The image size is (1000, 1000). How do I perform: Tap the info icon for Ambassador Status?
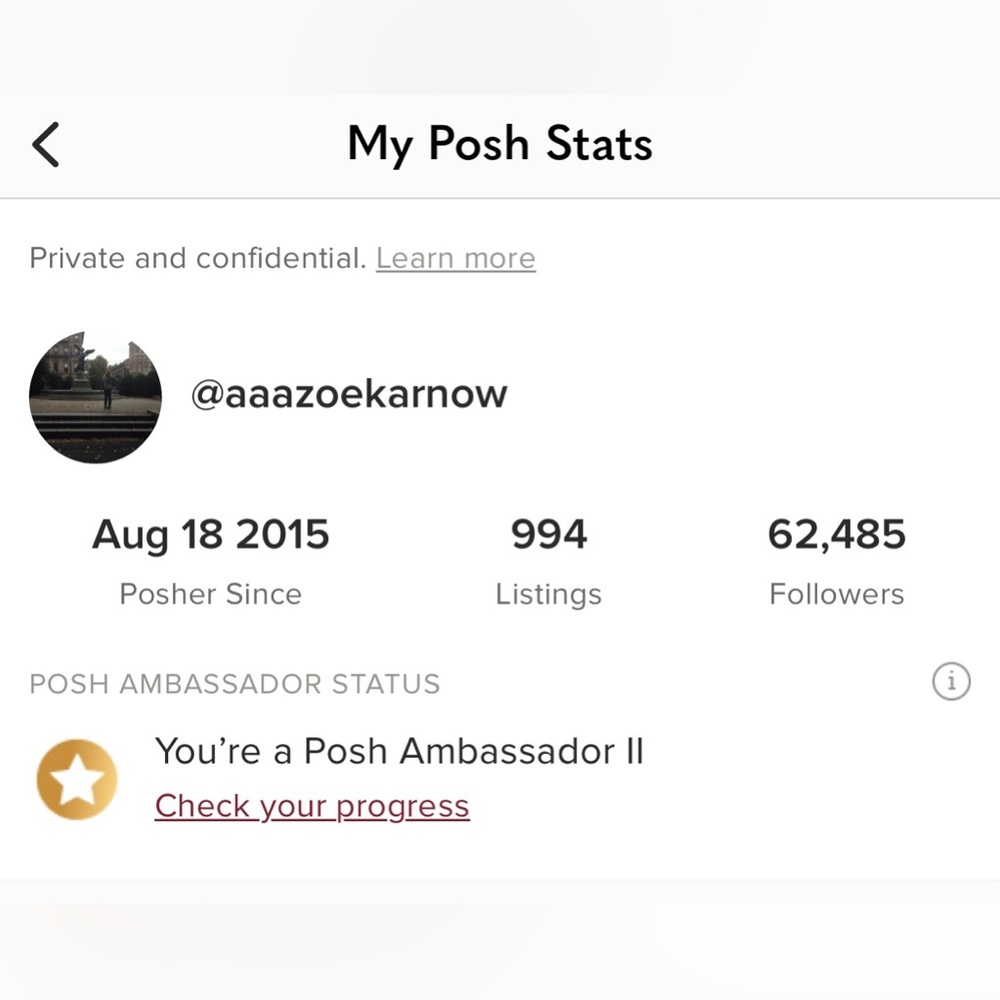(x=951, y=683)
